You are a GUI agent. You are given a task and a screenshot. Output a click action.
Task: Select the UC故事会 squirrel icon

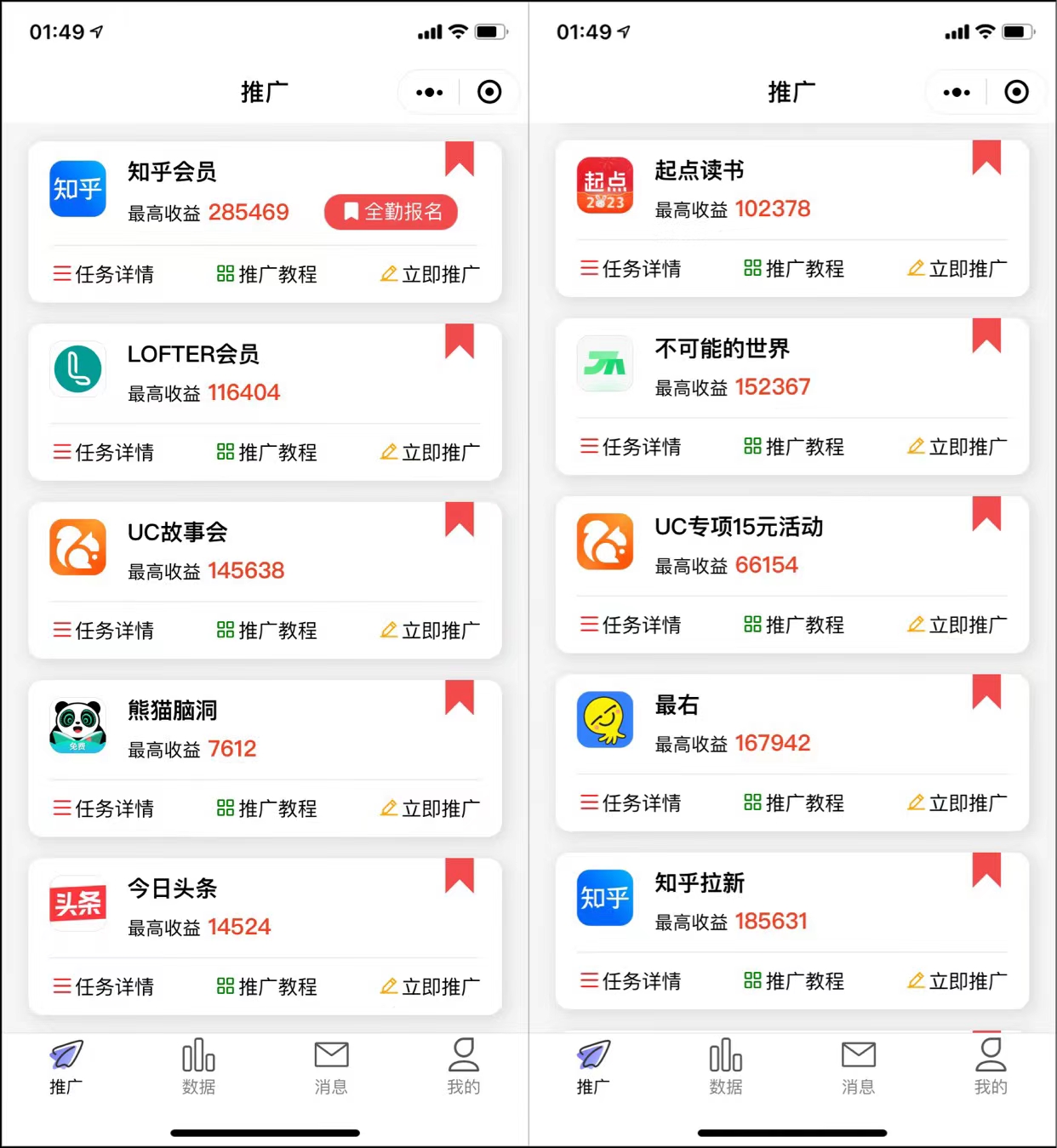point(77,548)
